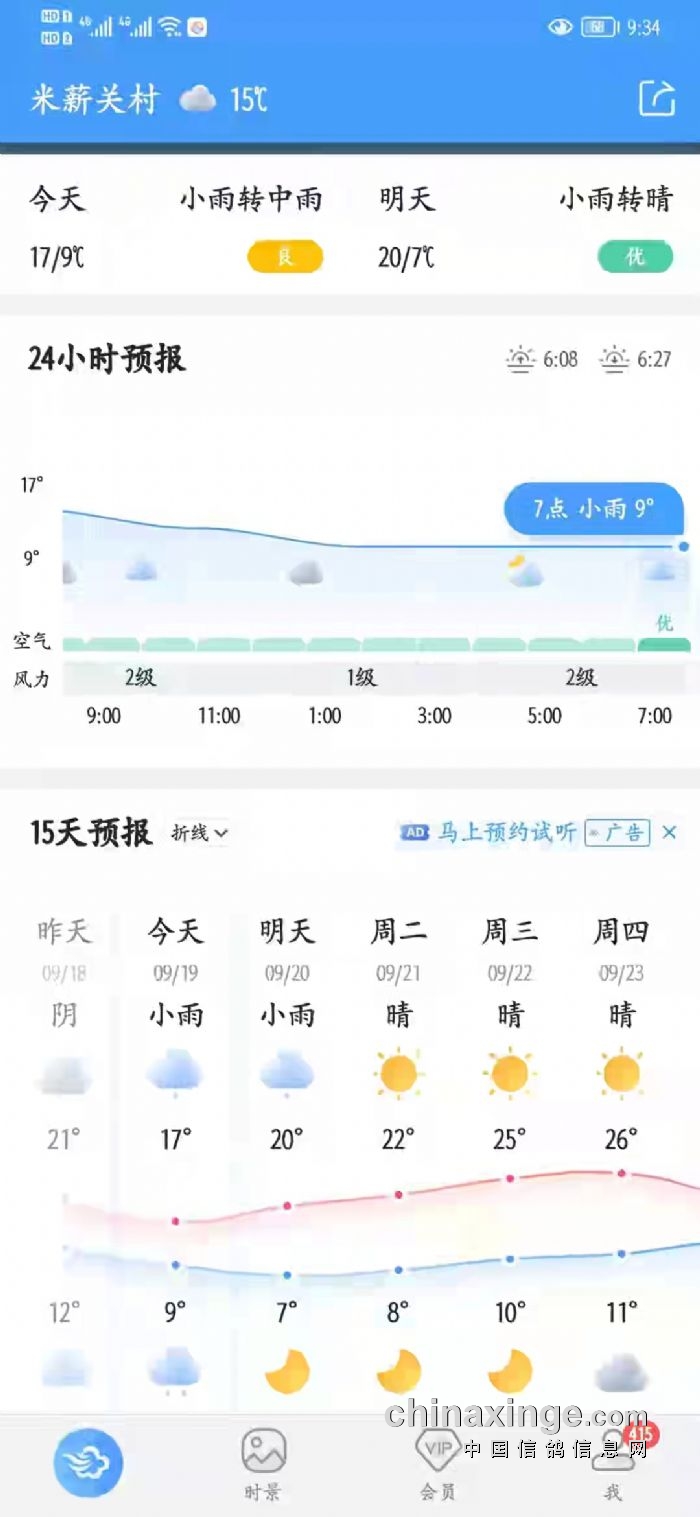Image resolution: width=700 pixels, height=1517 pixels.
Task: Switch to the 会员 VIP tab
Action: coord(438,1465)
